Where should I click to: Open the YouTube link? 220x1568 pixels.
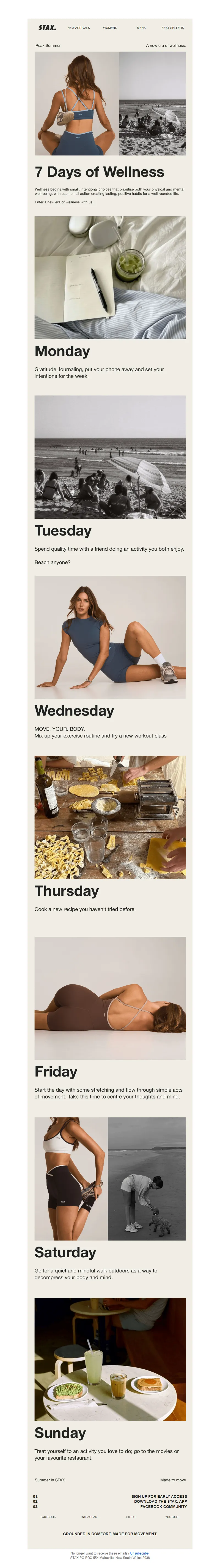click(x=172, y=1517)
